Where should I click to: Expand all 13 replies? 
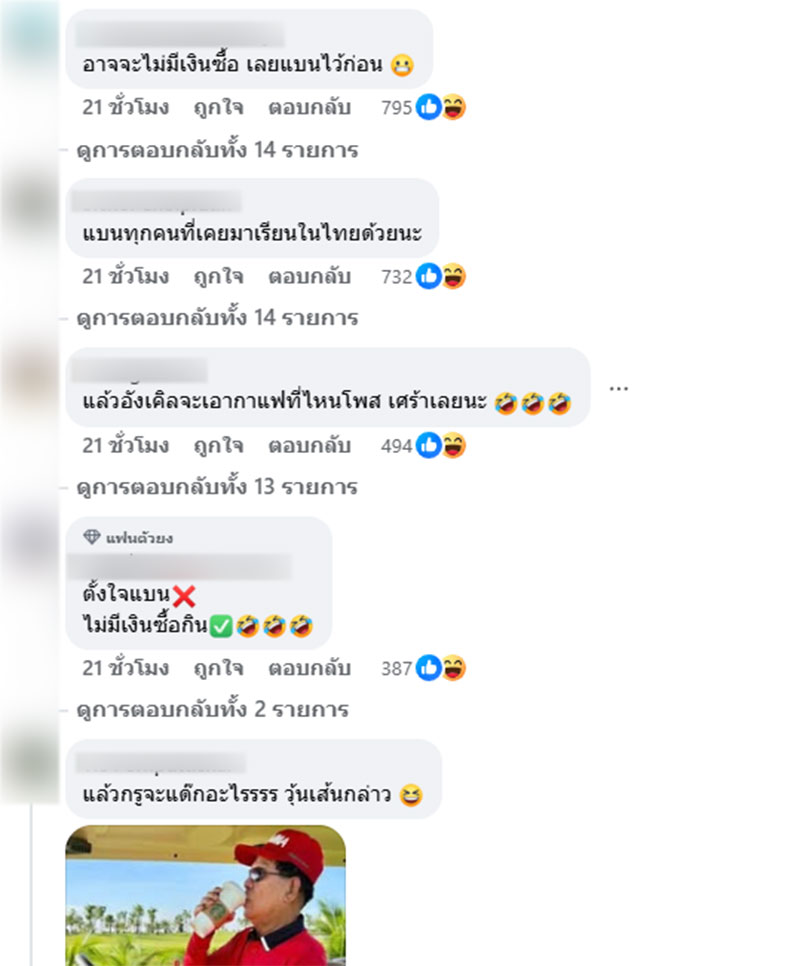click(x=217, y=488)
